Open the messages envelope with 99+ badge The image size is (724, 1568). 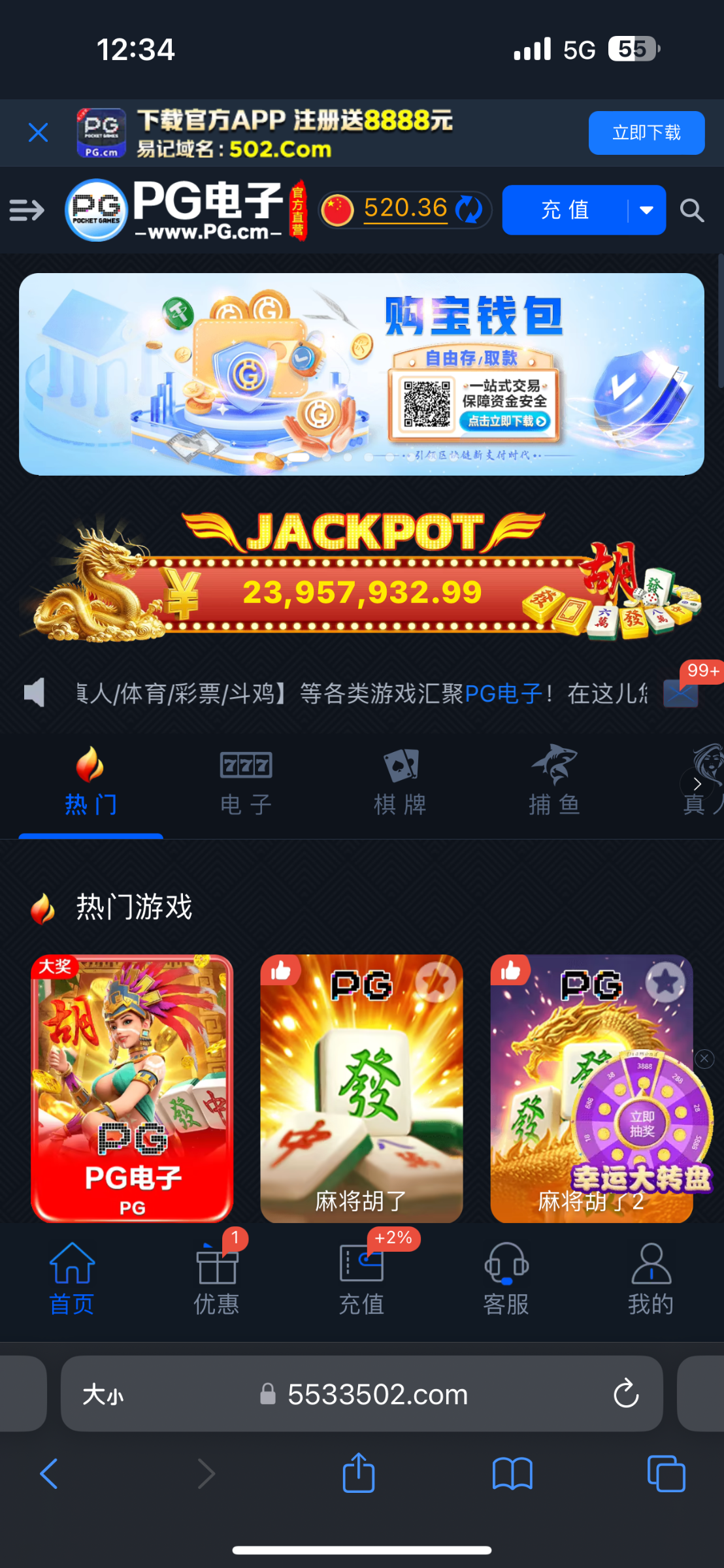pyautogui.click(x=681, y=693)
